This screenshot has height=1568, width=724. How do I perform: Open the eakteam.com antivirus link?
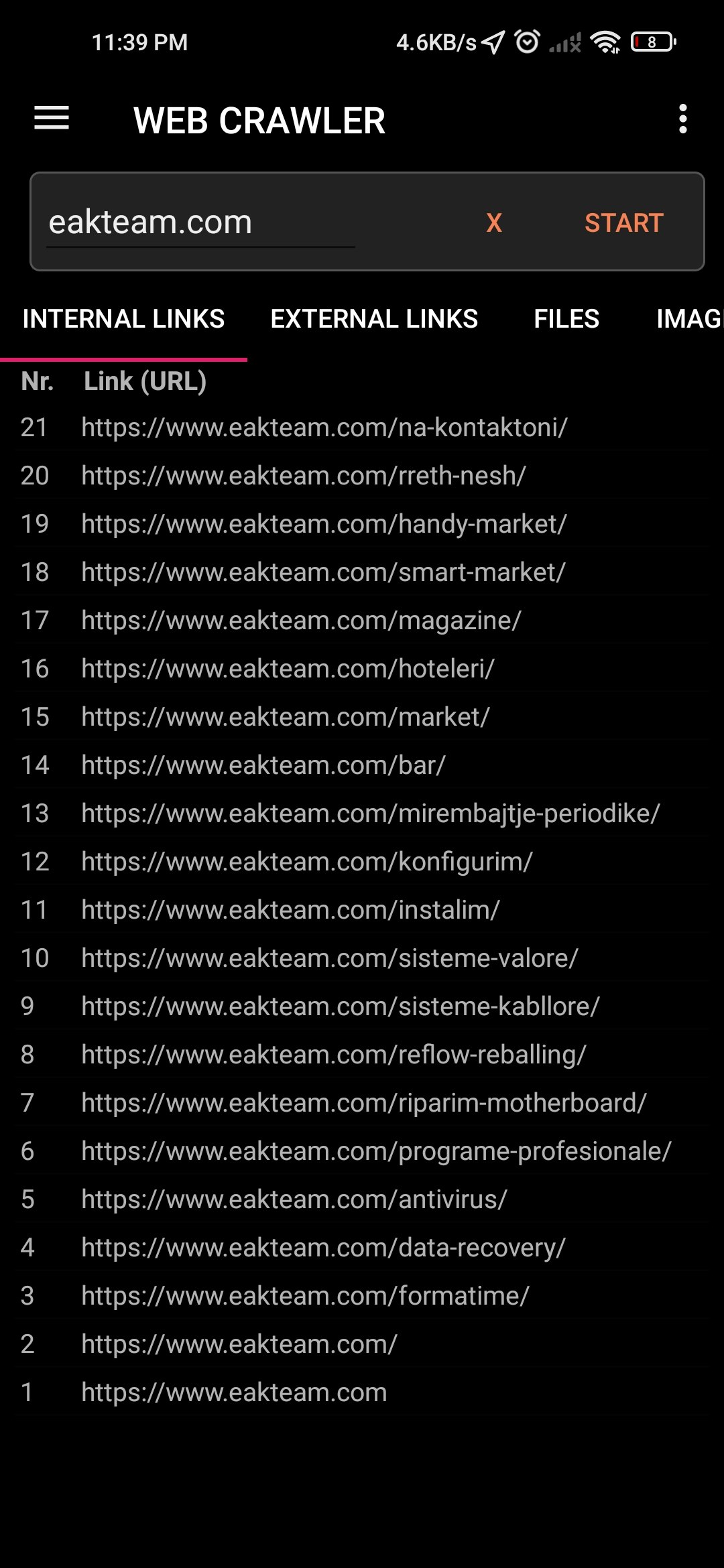[293, 1199]
